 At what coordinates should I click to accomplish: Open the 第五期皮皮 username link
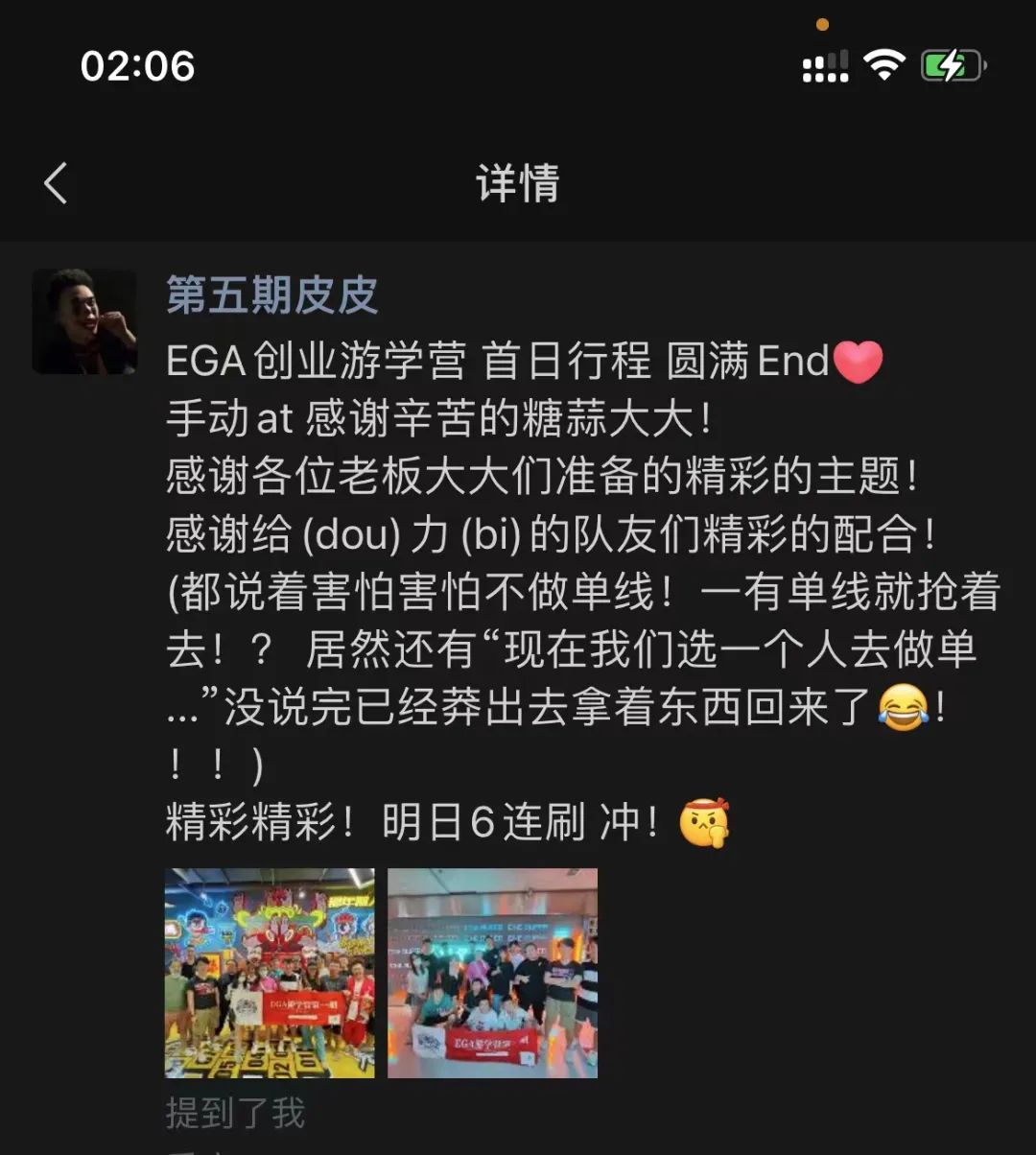tap(271, 295)
